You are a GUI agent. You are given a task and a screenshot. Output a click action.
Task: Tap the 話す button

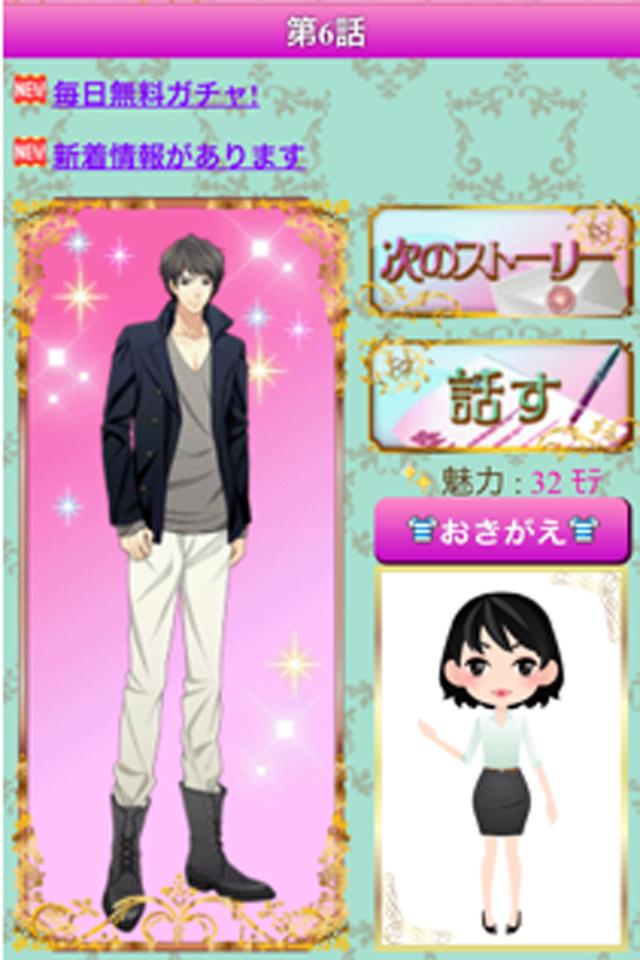500,396
